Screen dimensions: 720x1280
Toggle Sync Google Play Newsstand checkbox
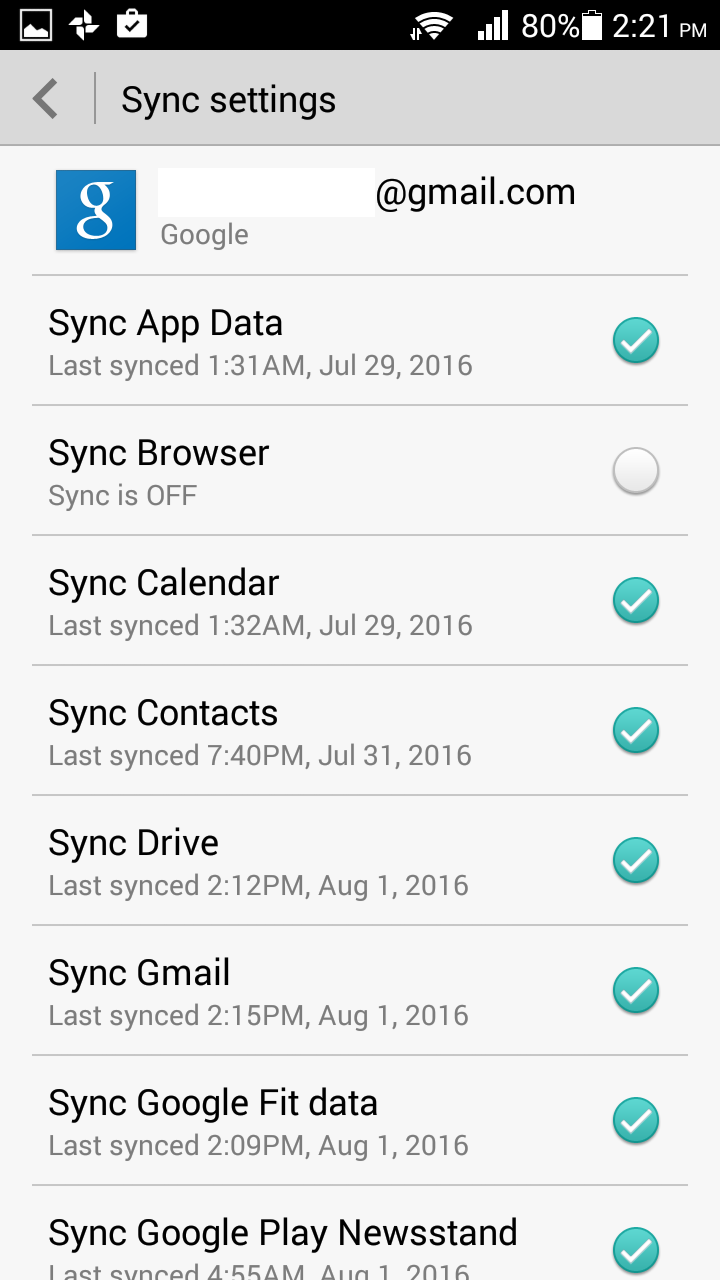tap(635, 1249)
